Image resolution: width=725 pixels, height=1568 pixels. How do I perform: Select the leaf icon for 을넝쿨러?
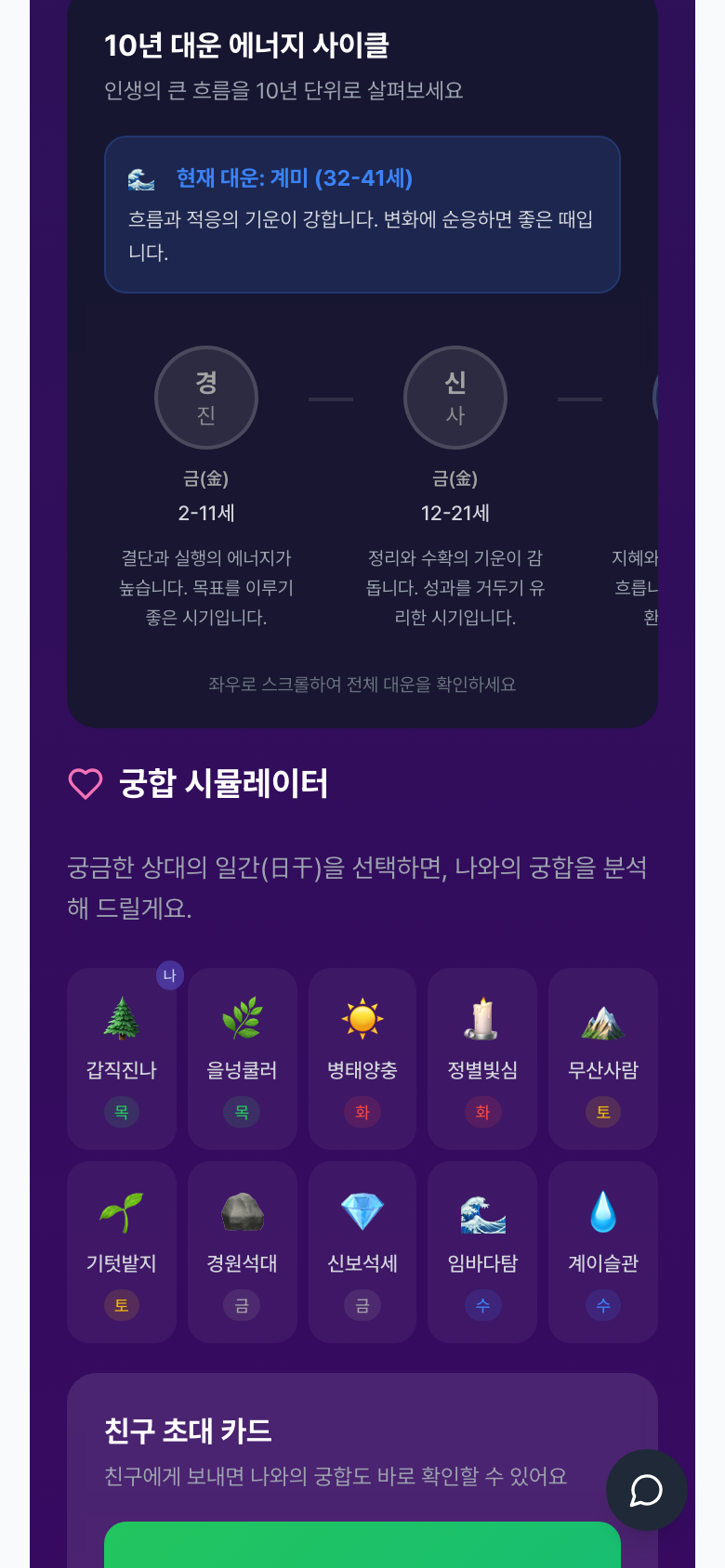[x=242, y=1018]
